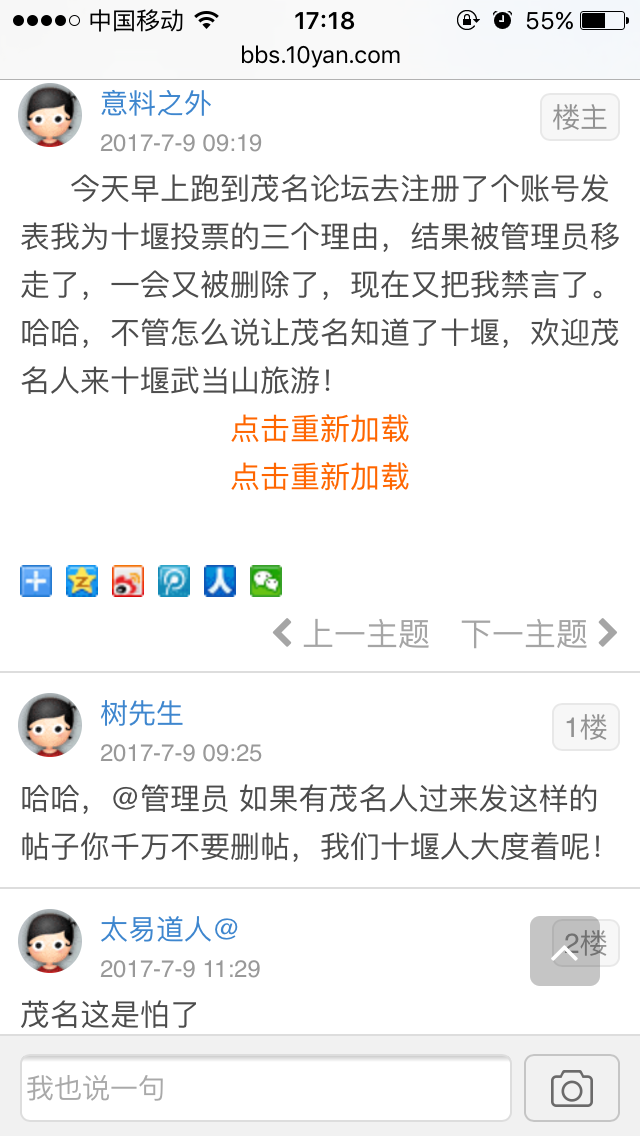640x1136 pixels.
Task: Share post to WeChat
Action: pyautogui.click(x=266, y=581)
